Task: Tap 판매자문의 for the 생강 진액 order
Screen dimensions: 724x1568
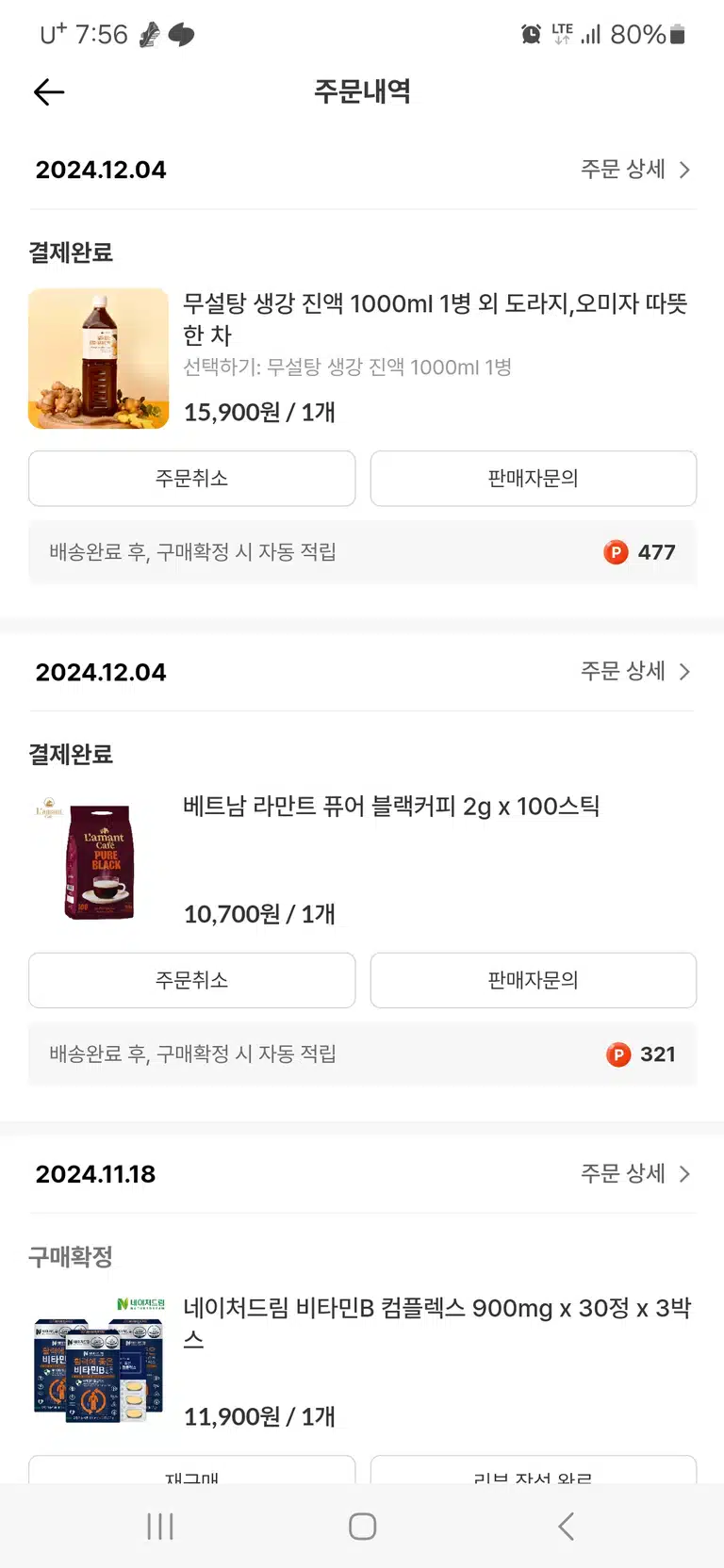Action: tap(534, 479)
